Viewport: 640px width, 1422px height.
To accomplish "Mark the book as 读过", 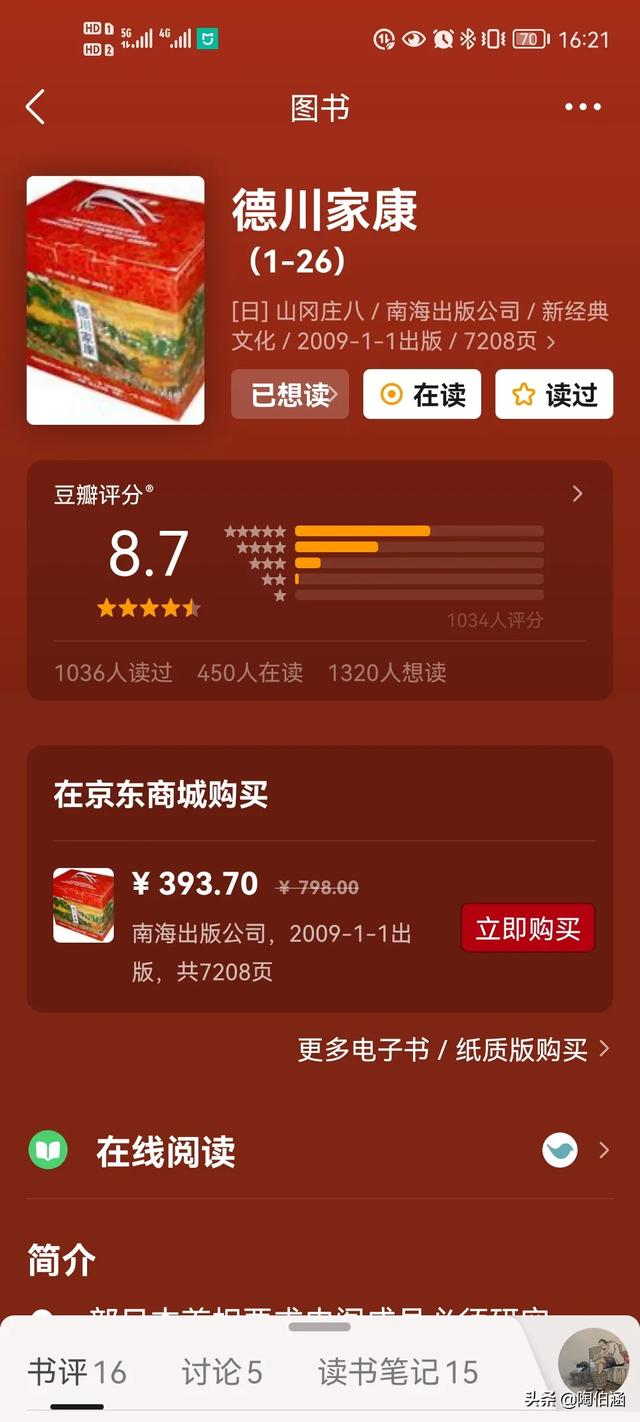I will (x=554, y=394).
